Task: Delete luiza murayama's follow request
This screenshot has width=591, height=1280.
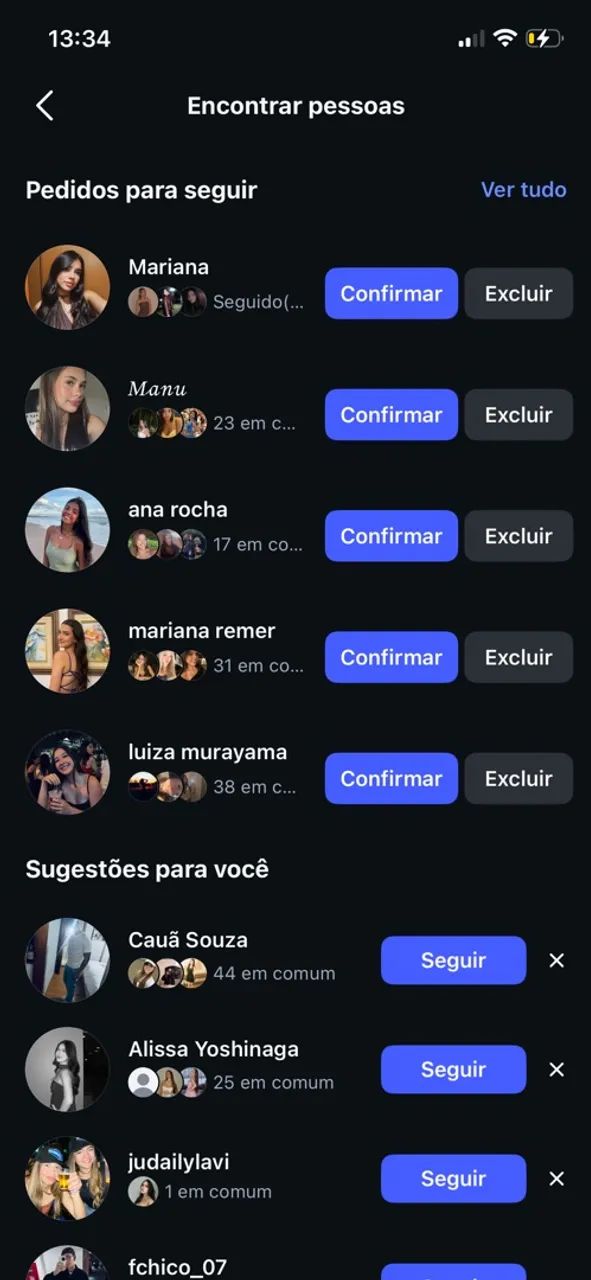Action: coord(519,779)
